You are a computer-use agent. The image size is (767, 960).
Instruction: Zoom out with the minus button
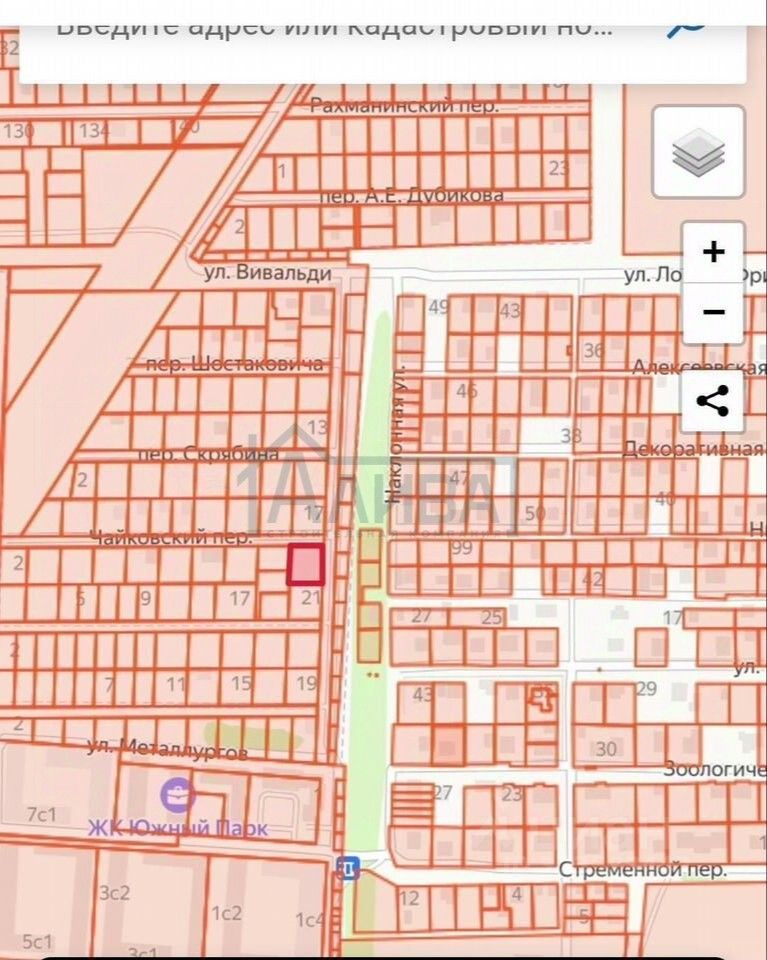click(713, 313)
